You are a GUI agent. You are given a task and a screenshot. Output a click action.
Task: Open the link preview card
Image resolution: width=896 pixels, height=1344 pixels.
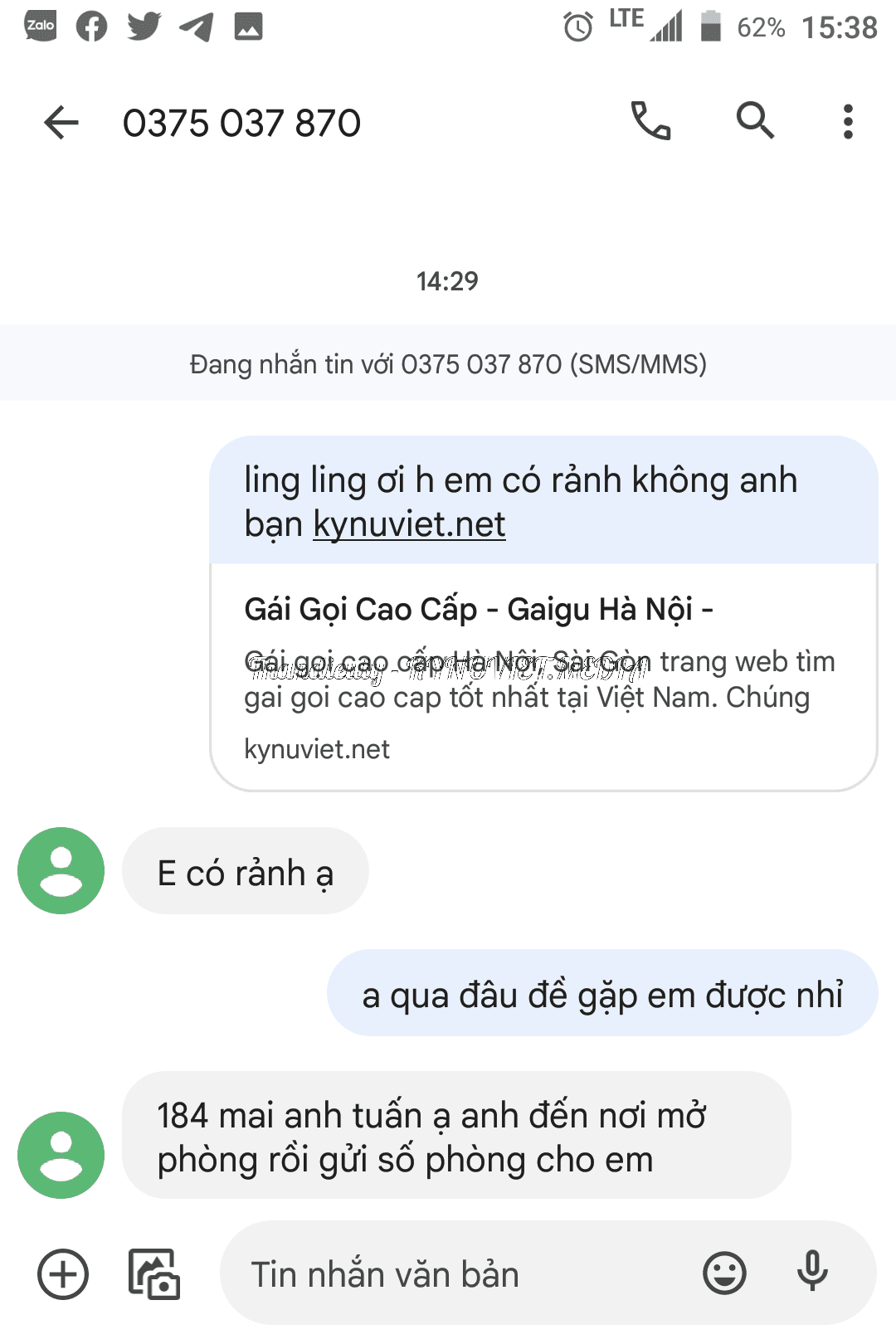pos(543,676)
